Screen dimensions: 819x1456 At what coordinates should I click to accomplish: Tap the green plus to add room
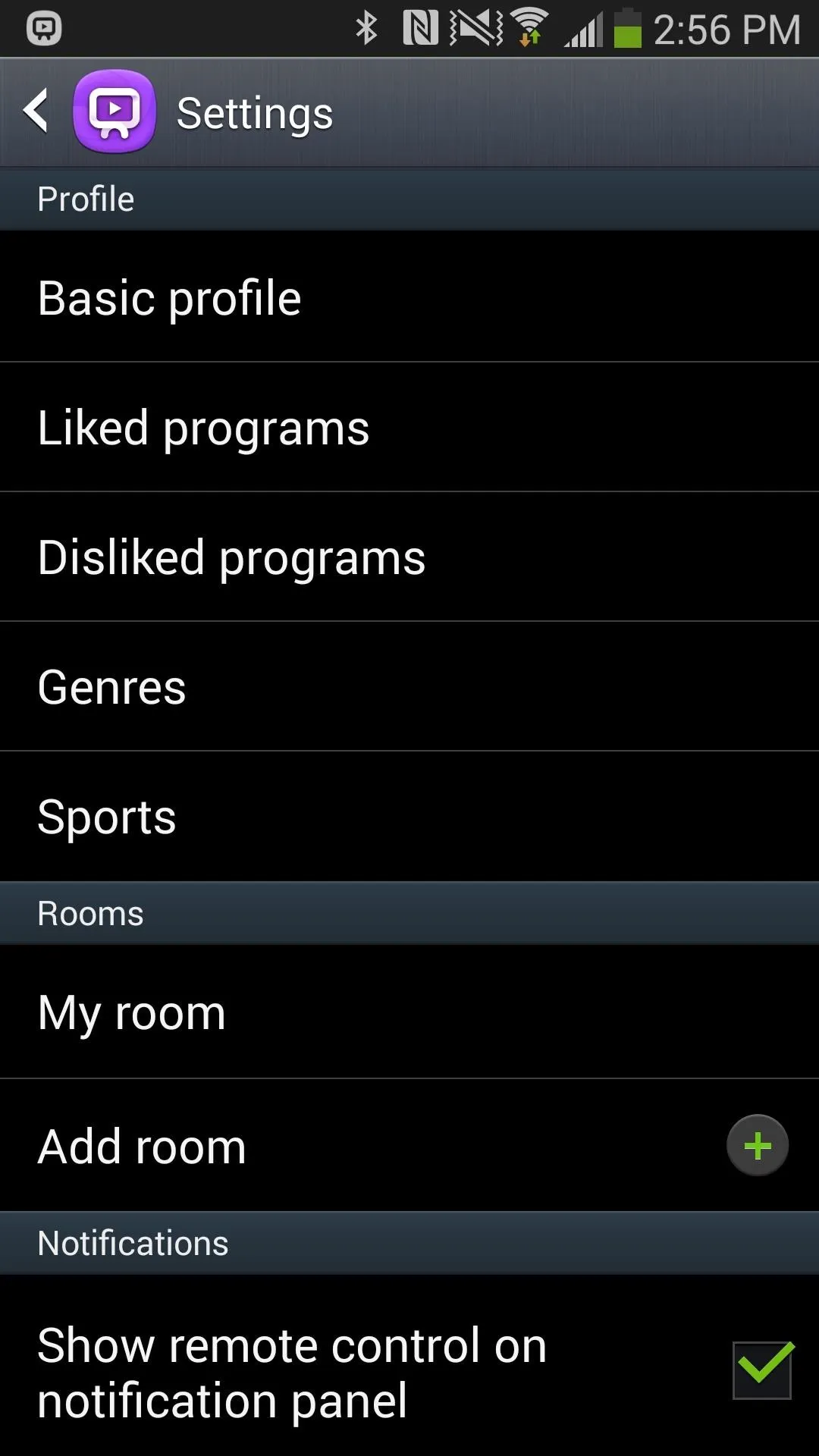758,1145
